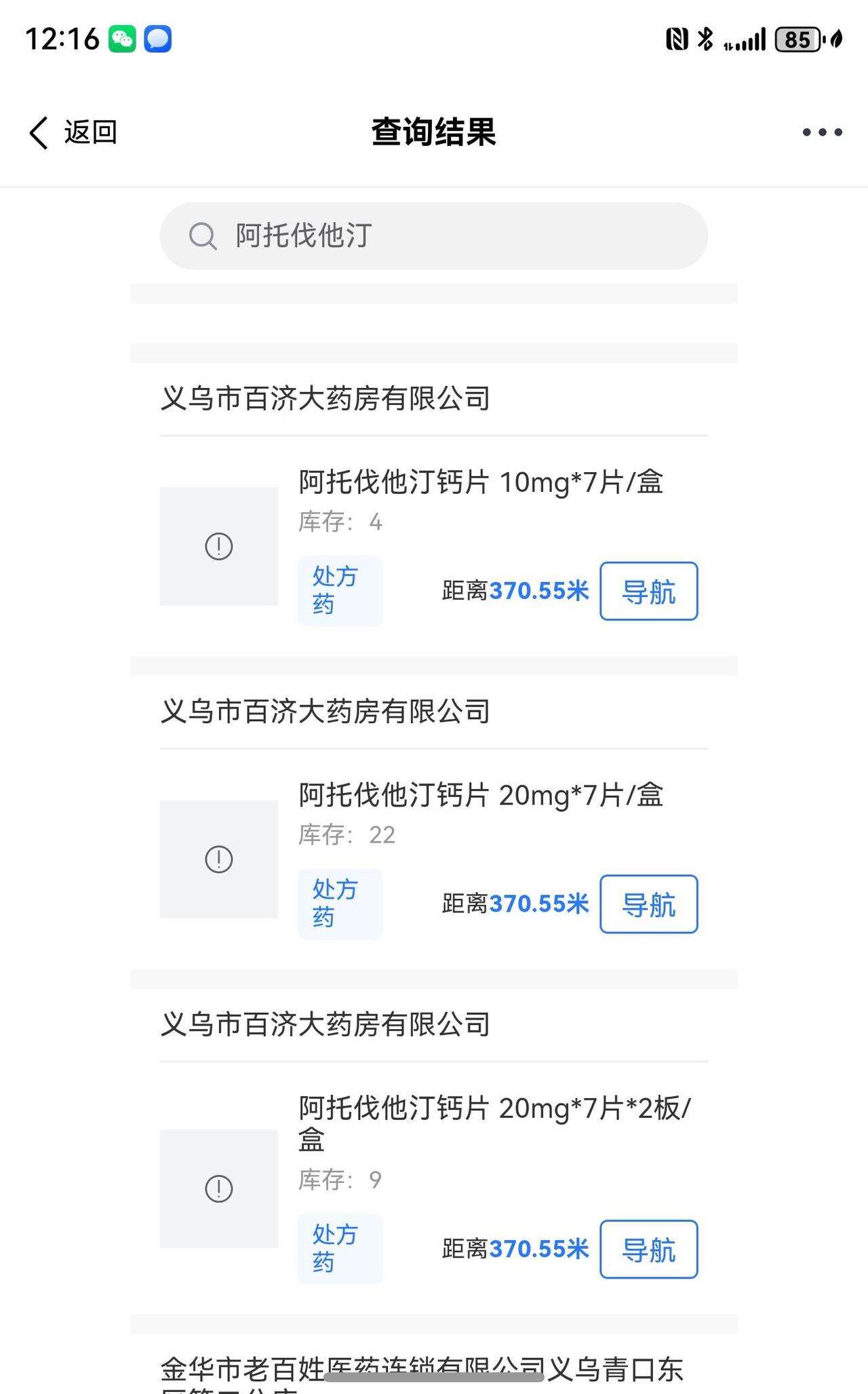The image size is (868, 1394).
Task: Tap 导航 for the 20mg*7片/盒 item
Action: (x=648, y=904)
